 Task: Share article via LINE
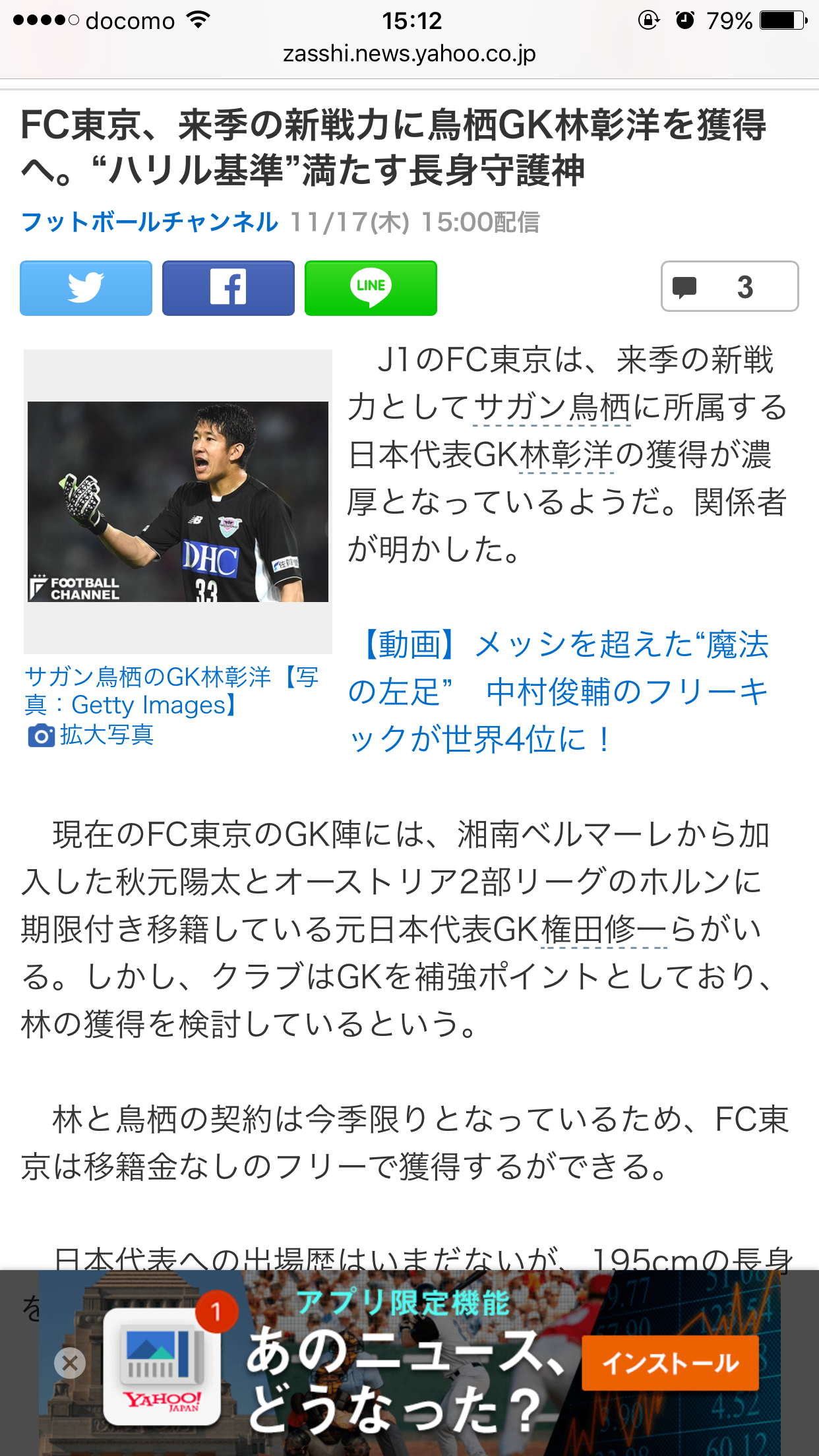[x=371, y=288]
